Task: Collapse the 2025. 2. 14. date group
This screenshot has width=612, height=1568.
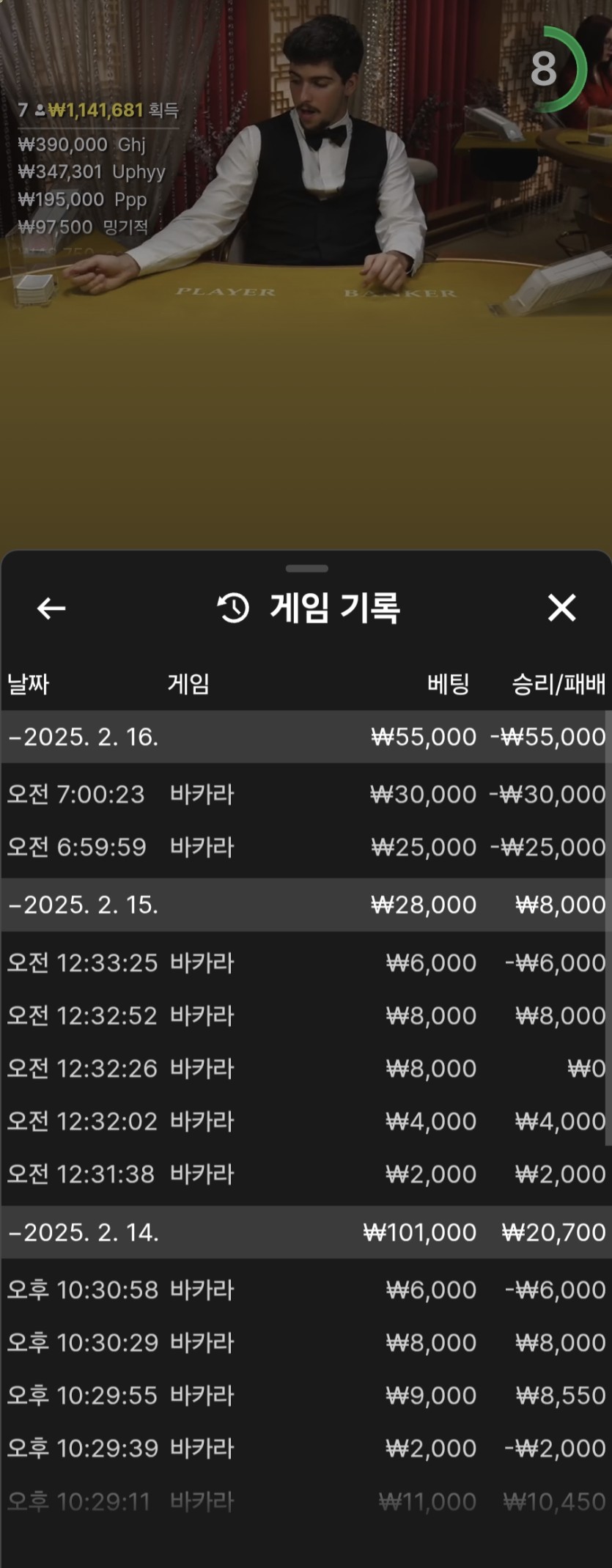Action: [84, 1232]
